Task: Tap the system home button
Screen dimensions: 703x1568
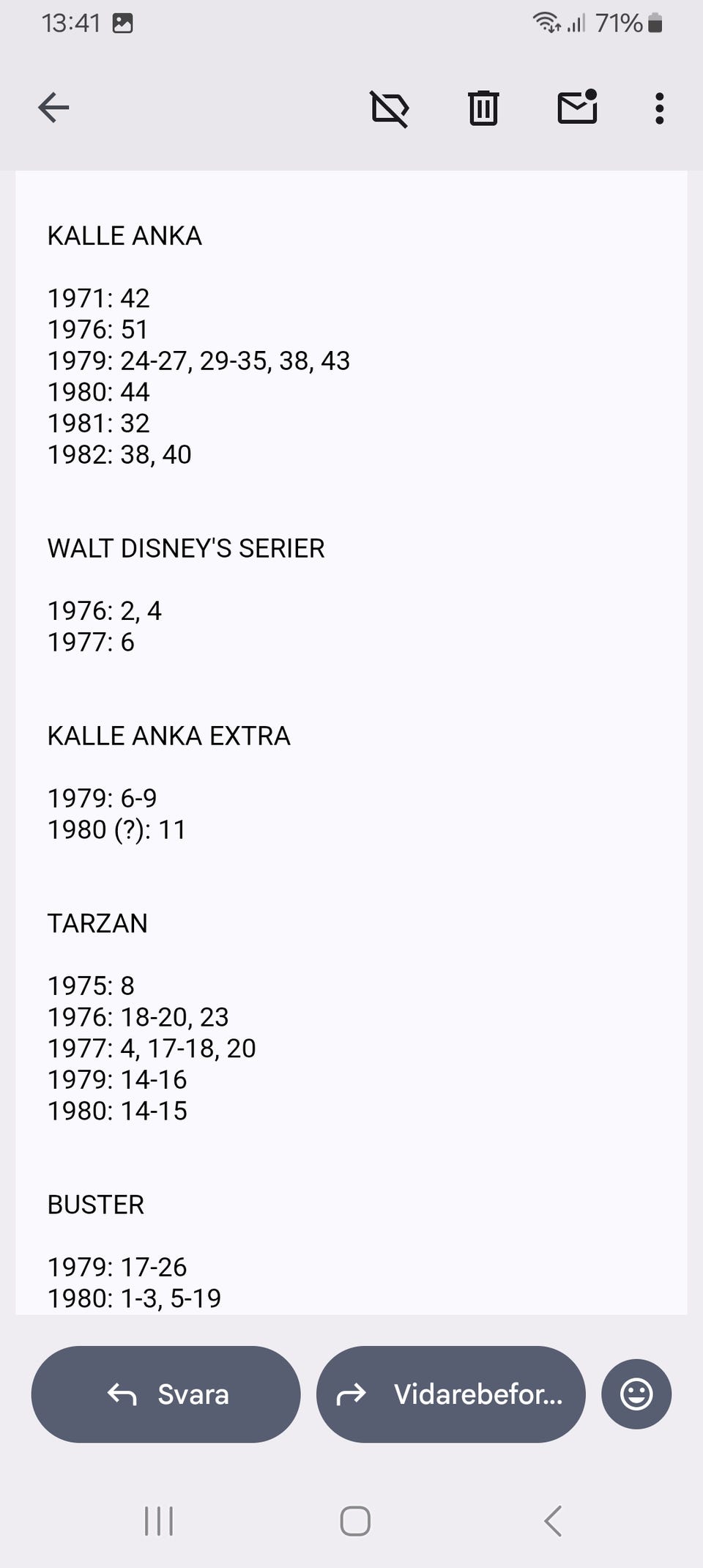Action: (355, 1521)
